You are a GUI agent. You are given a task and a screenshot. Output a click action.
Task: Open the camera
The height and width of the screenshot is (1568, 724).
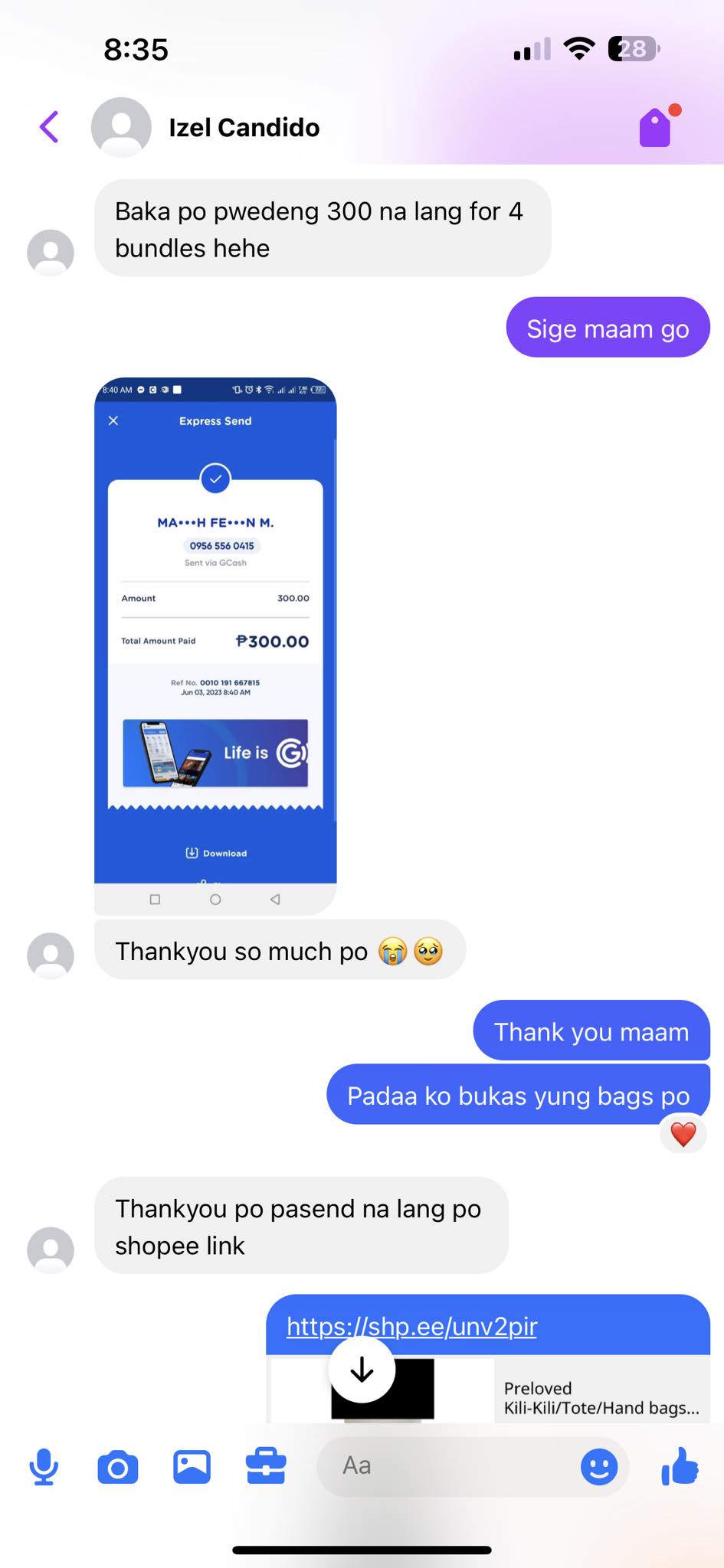click(118, 1466)
